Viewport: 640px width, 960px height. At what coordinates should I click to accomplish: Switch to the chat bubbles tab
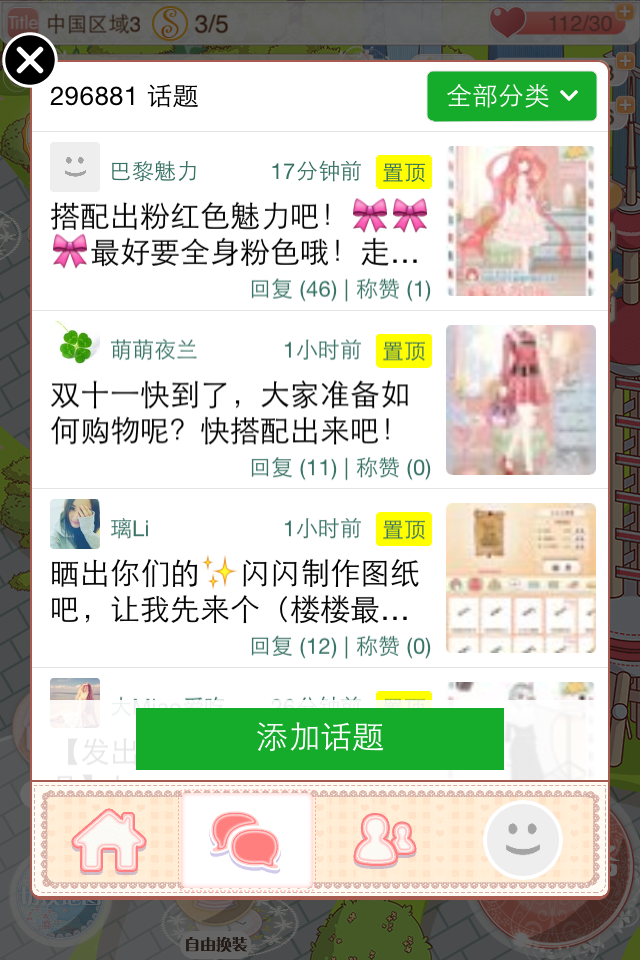click(x=247, y=841)
